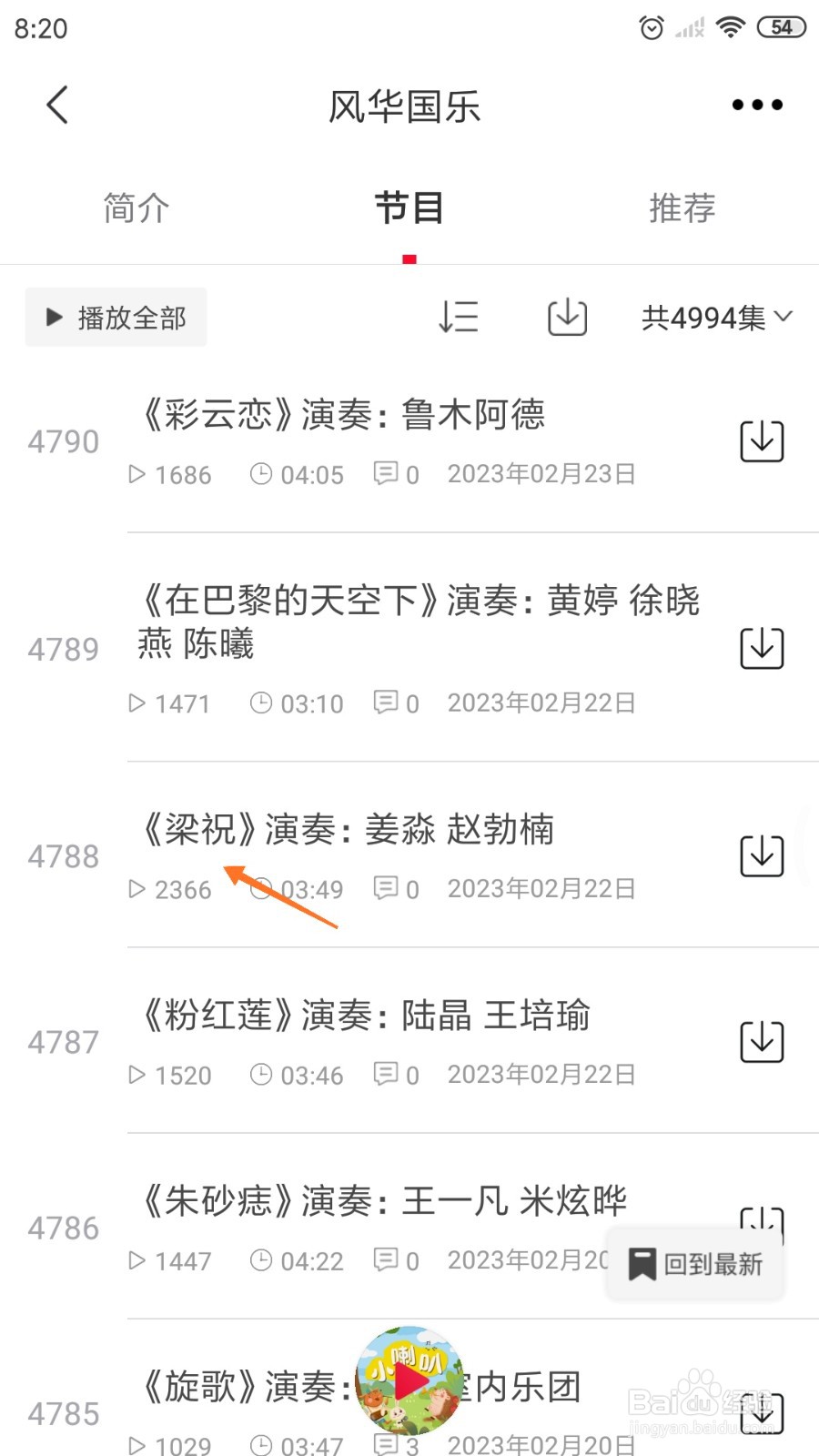This screenshot has width=819, height=1456.
Task: Open the three-dot more options menu
Action: 755,104
